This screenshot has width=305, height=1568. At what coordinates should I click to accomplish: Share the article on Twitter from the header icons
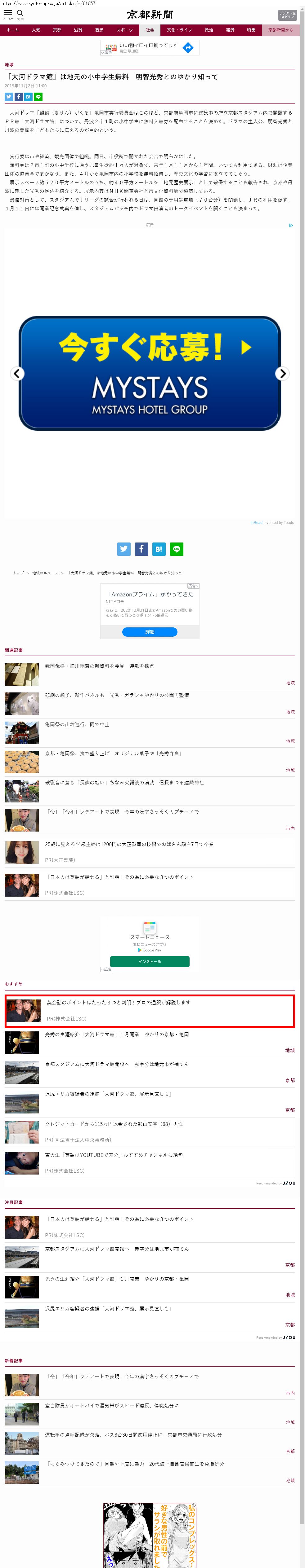[x=9, y=97]
